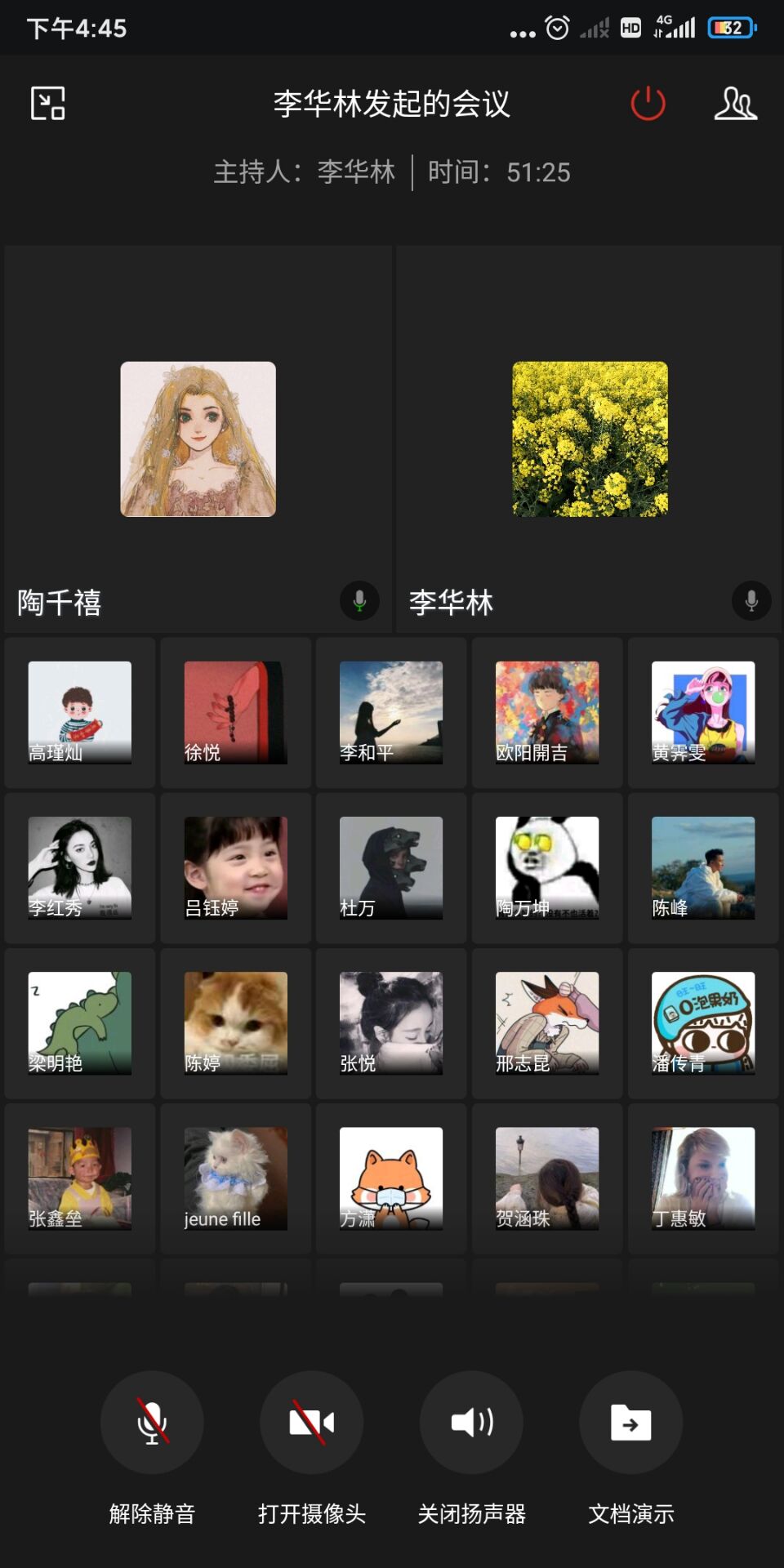Select 陶千禧's large video tile
The height and width of the screenshot is (1568, 784).
click(198, 439)
